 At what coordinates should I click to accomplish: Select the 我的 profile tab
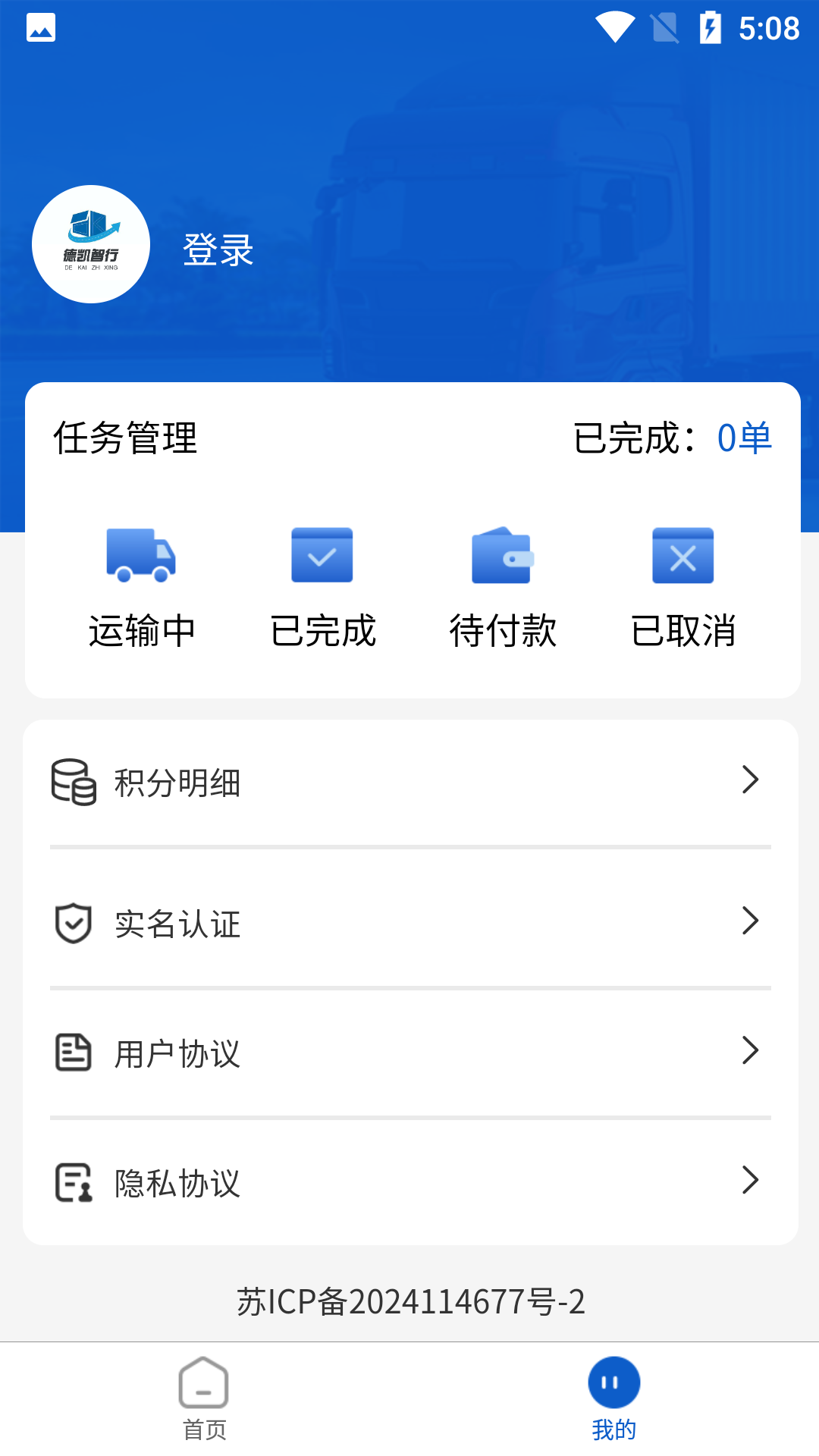coord(613,1407)
